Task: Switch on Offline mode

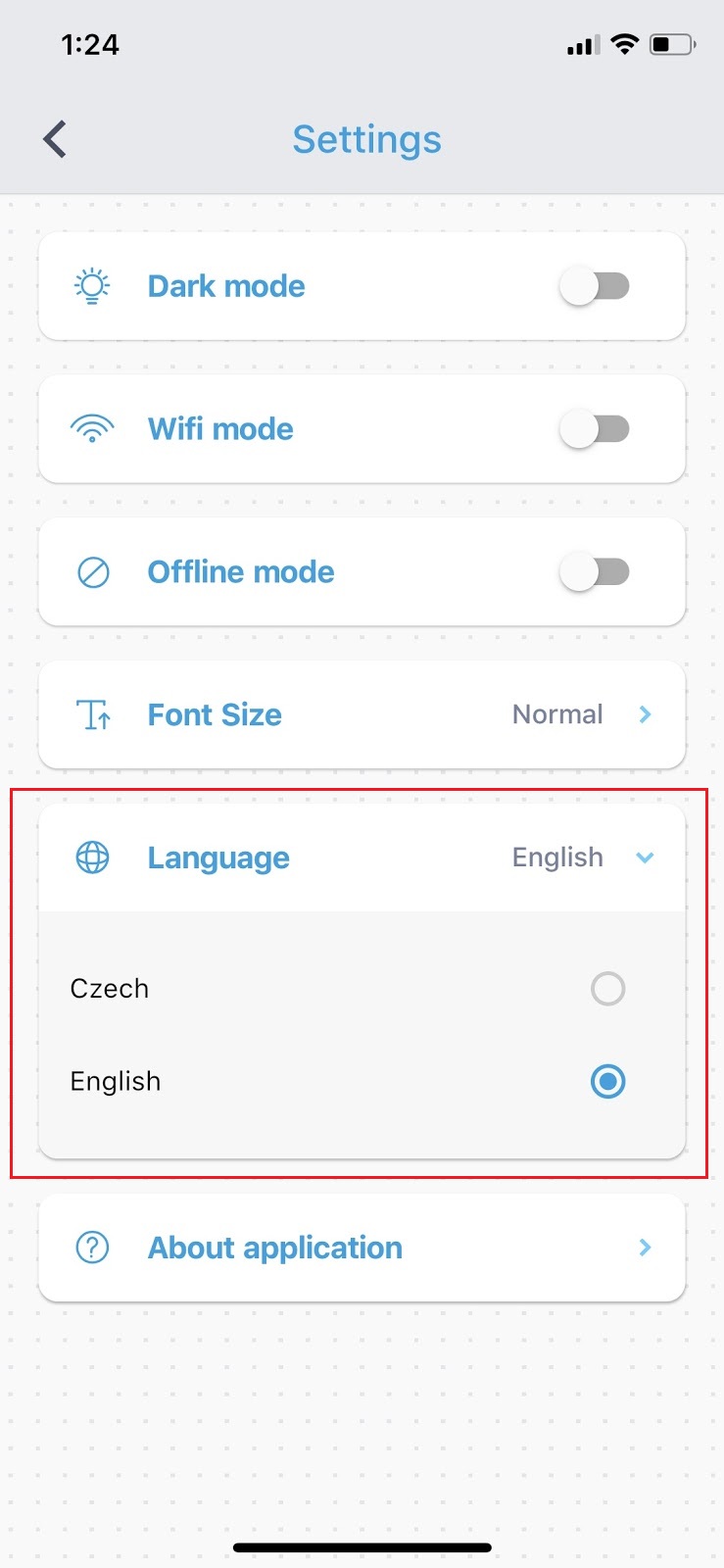Action: click(x=595, y=572)
